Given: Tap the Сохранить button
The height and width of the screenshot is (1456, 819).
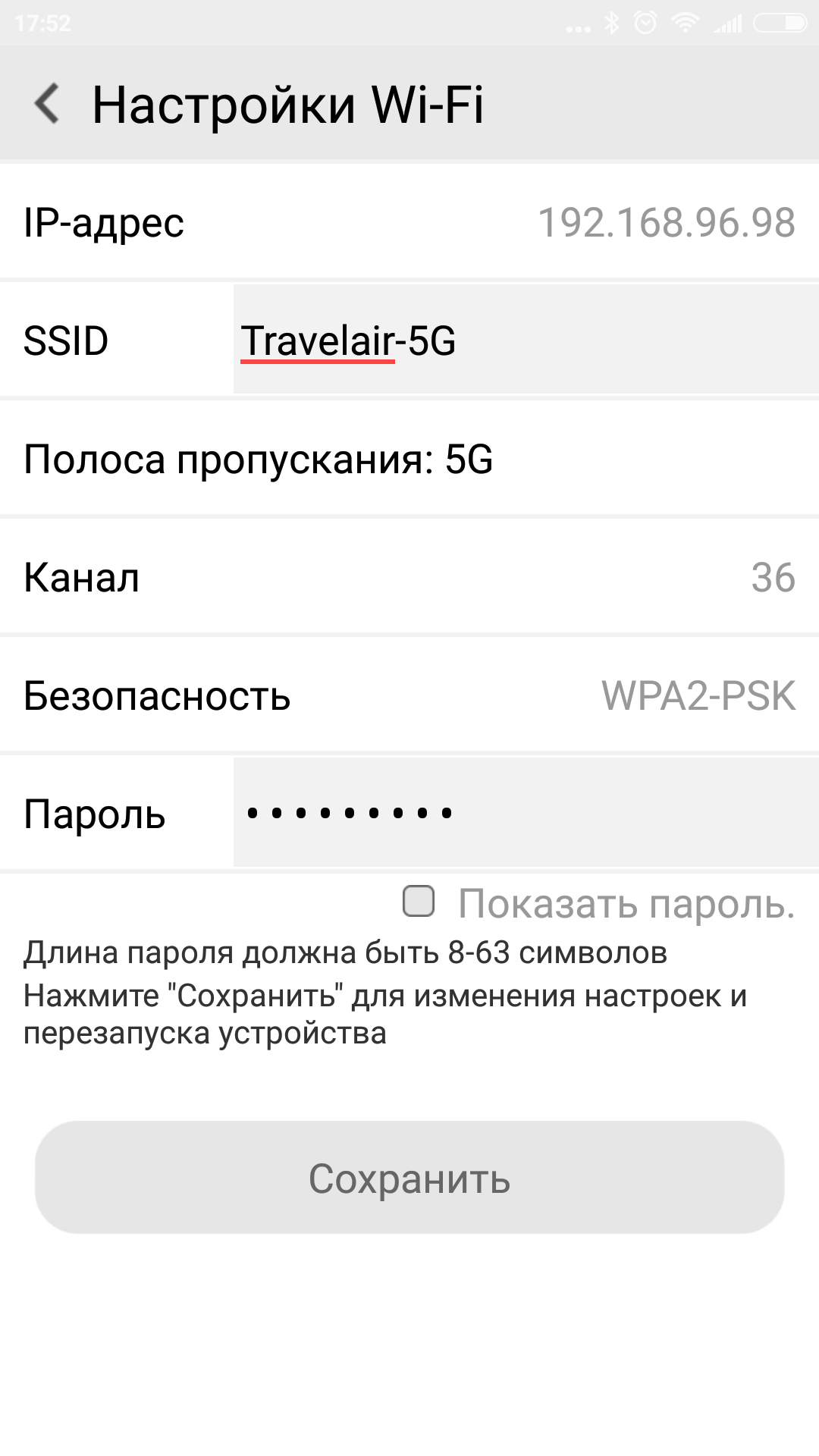Looking at the screenshot, I should coord(409,1178).
